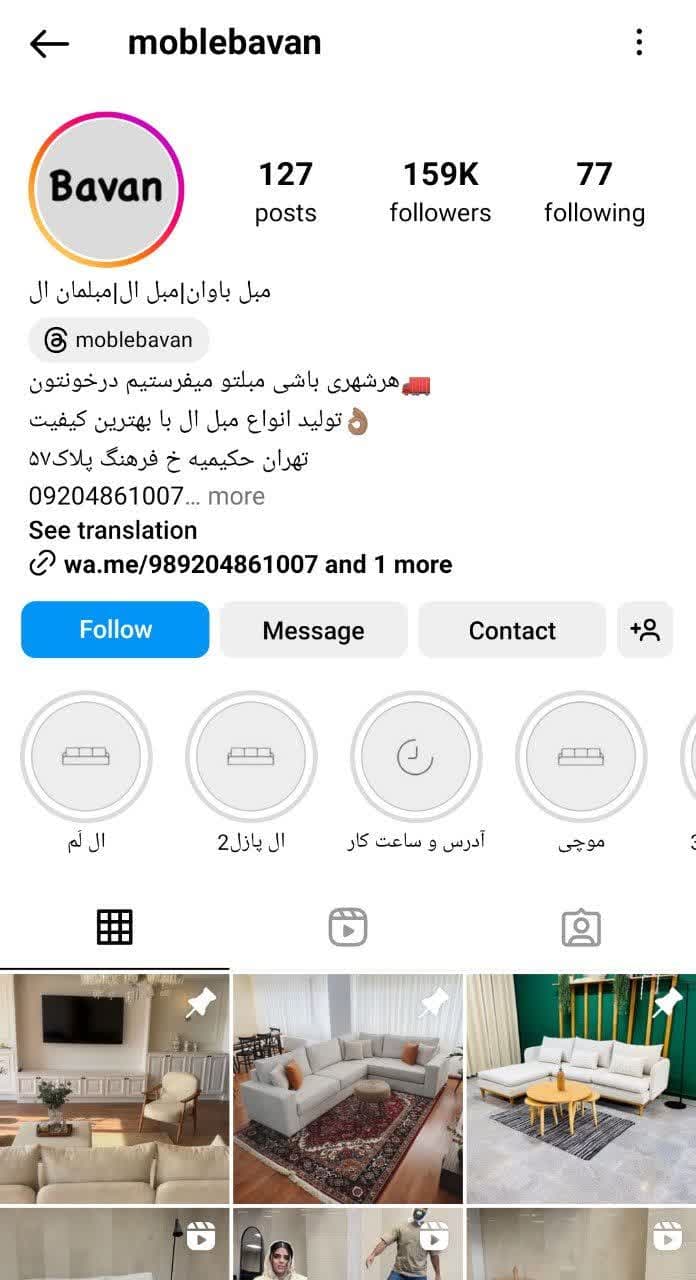Open pinned post with Persian rug sofa

click(348, 1088)
